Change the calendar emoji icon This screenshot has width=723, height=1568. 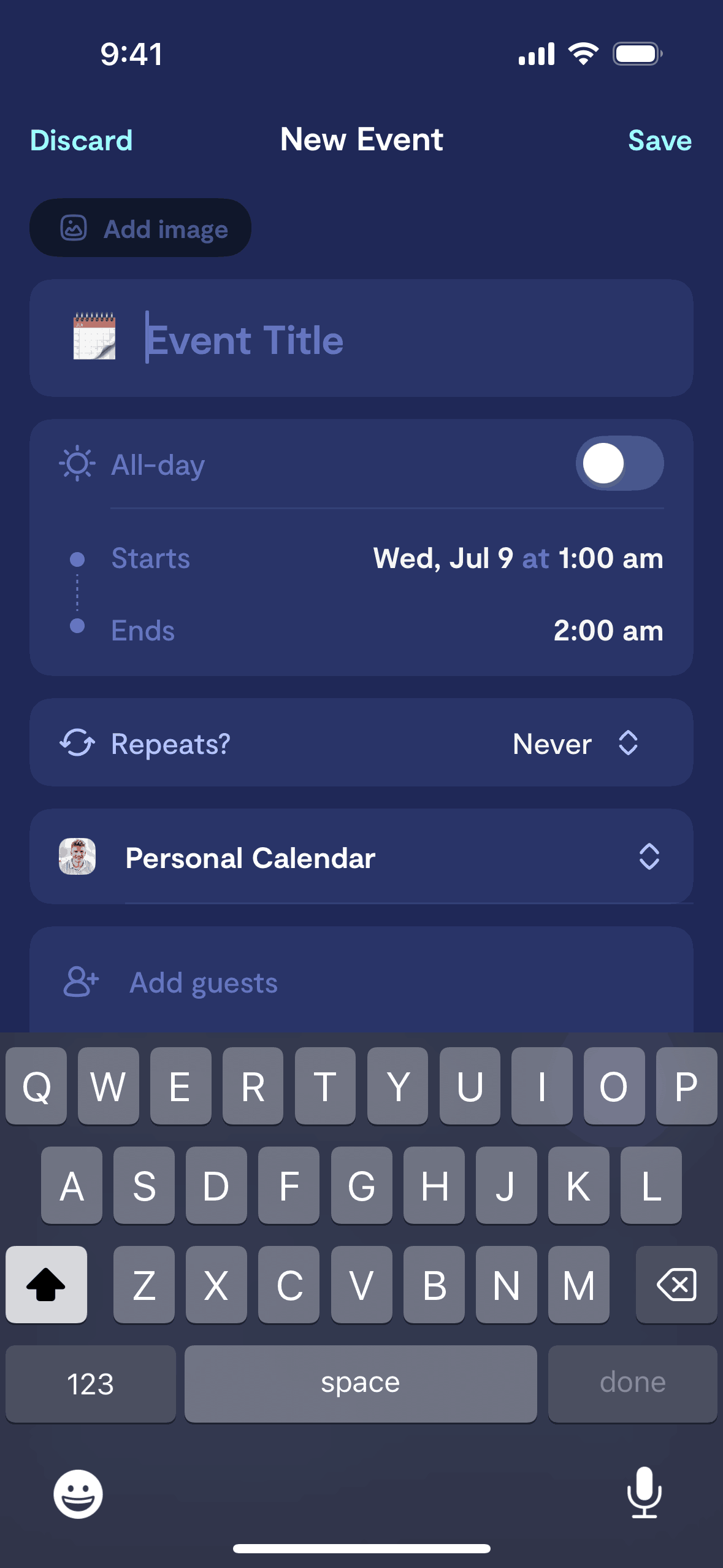tap(94, 337)
